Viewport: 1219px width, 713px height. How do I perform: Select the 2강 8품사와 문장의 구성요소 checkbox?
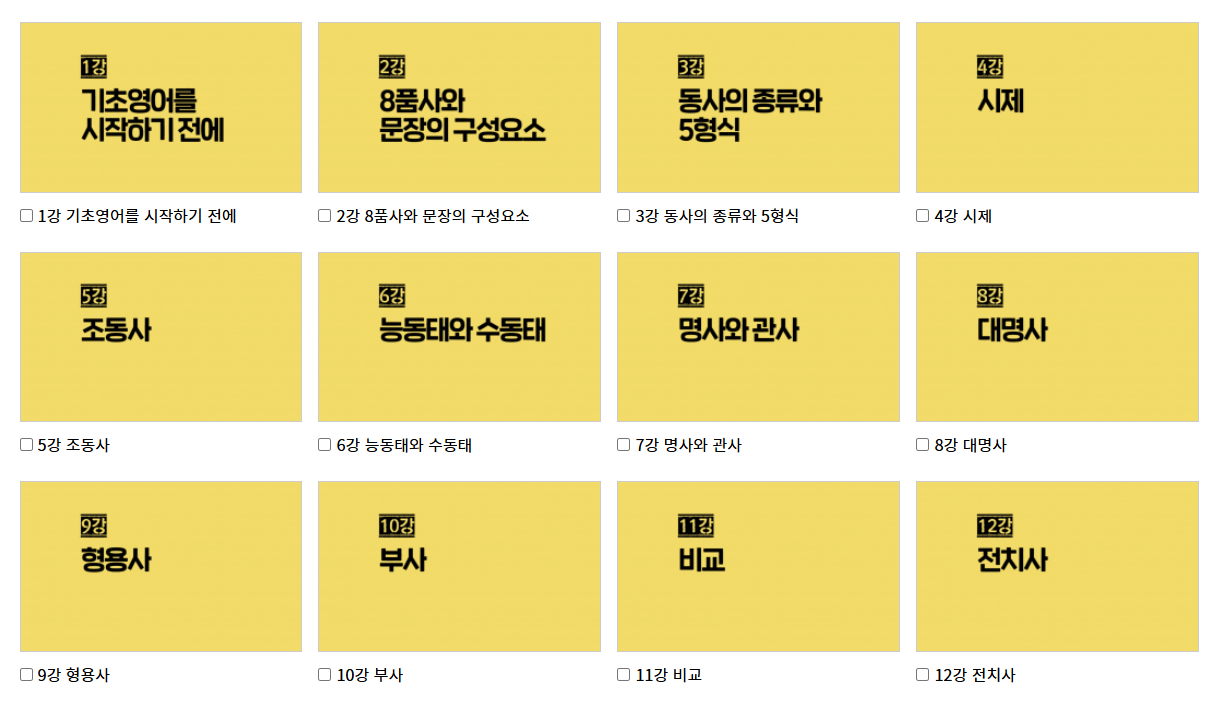click(x=324, y=215)
